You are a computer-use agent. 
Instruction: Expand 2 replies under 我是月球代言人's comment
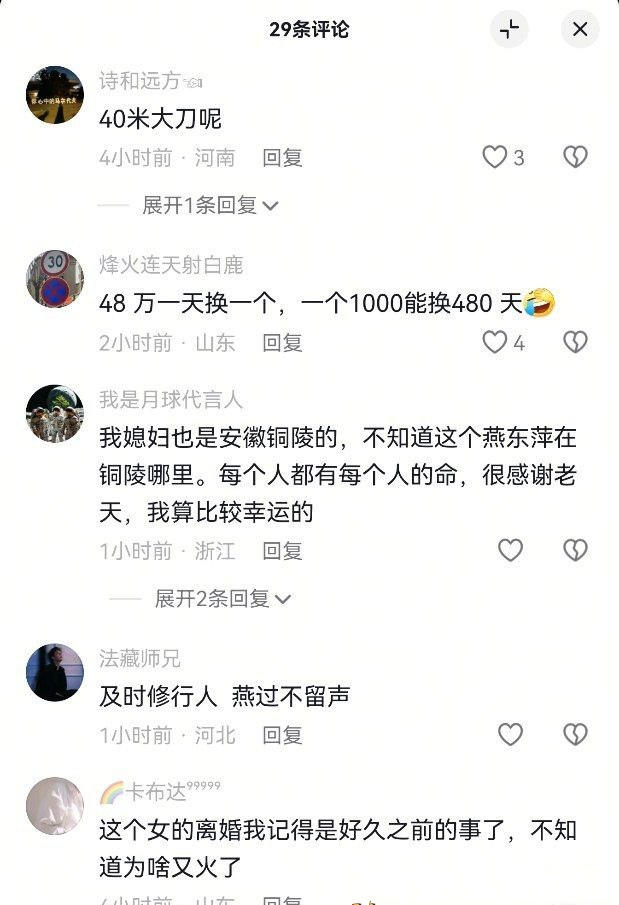pyautogui.click(x=222, y=598)
